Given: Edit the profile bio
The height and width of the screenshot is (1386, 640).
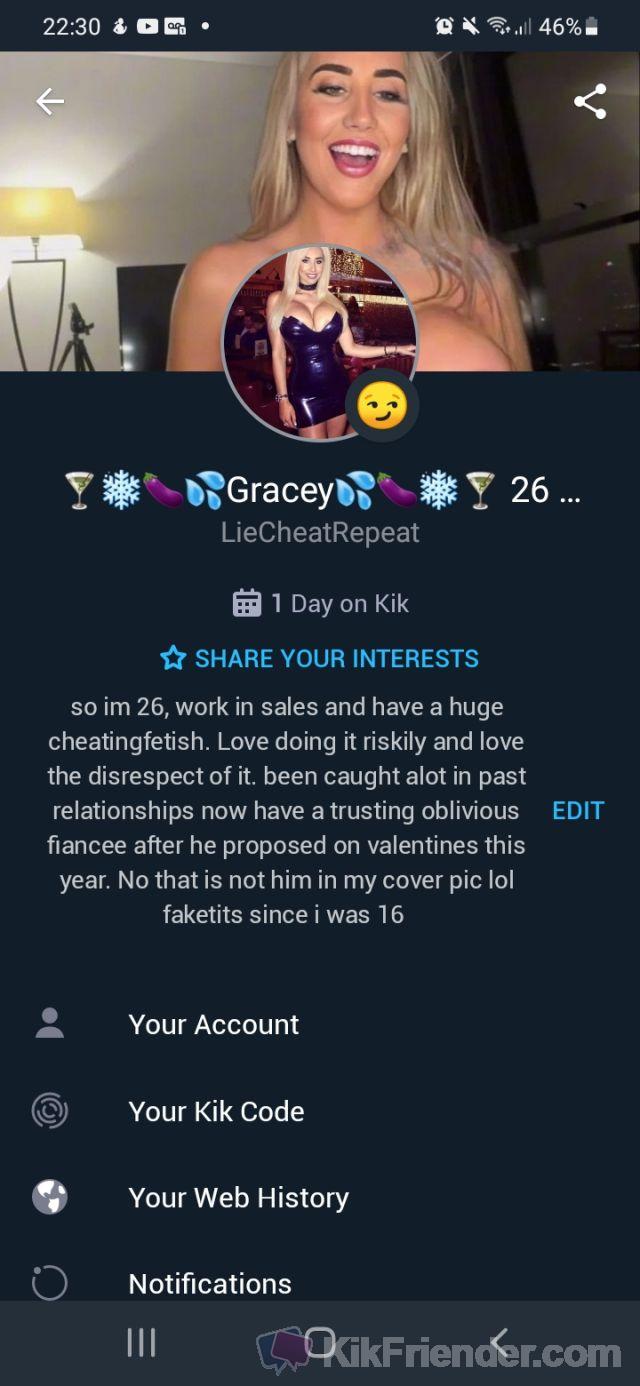Looking at the screenshot, I should coord(578,810).
